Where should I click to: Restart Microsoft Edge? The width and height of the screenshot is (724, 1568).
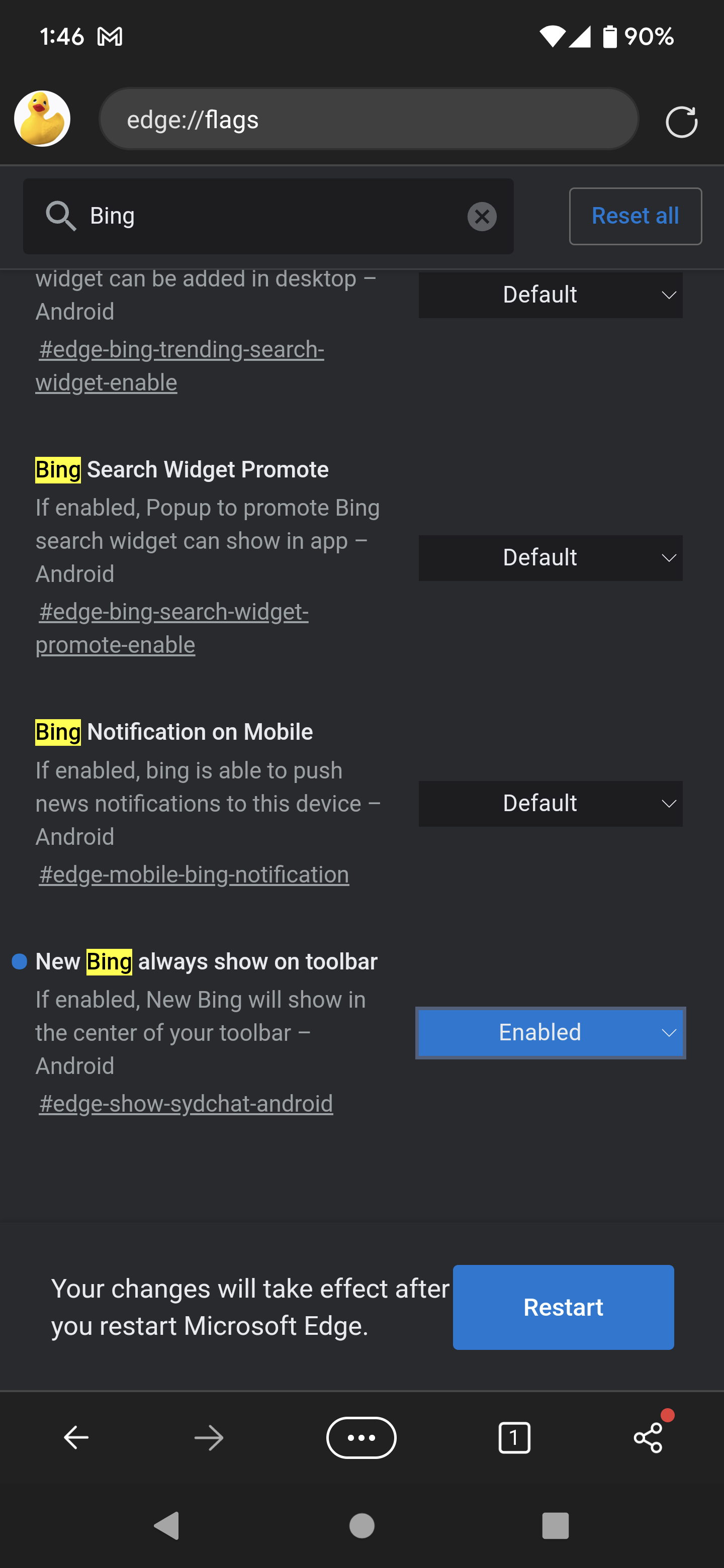tap(563, 1307)
